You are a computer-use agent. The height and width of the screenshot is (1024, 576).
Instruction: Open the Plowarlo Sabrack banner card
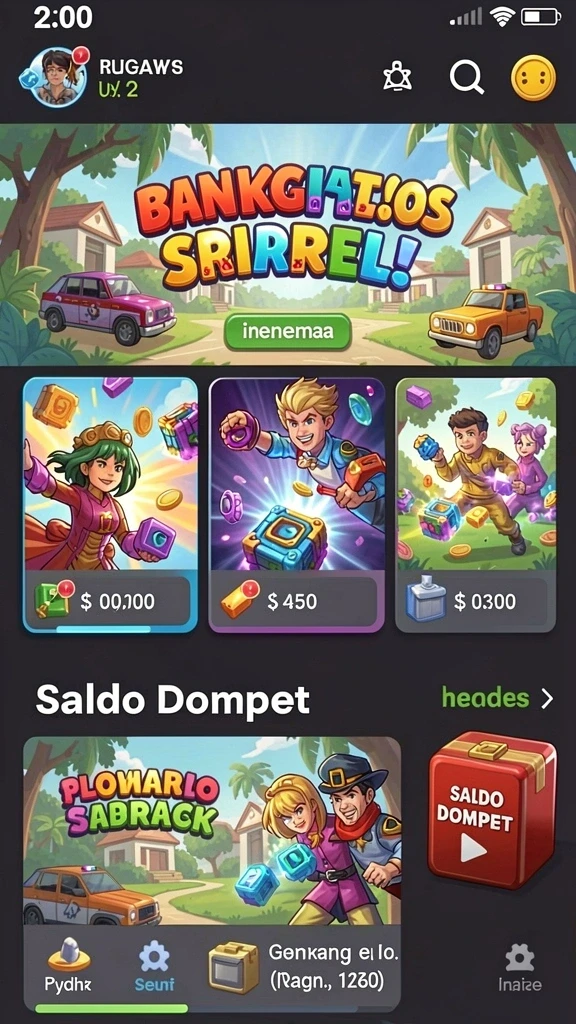point(212,830)
